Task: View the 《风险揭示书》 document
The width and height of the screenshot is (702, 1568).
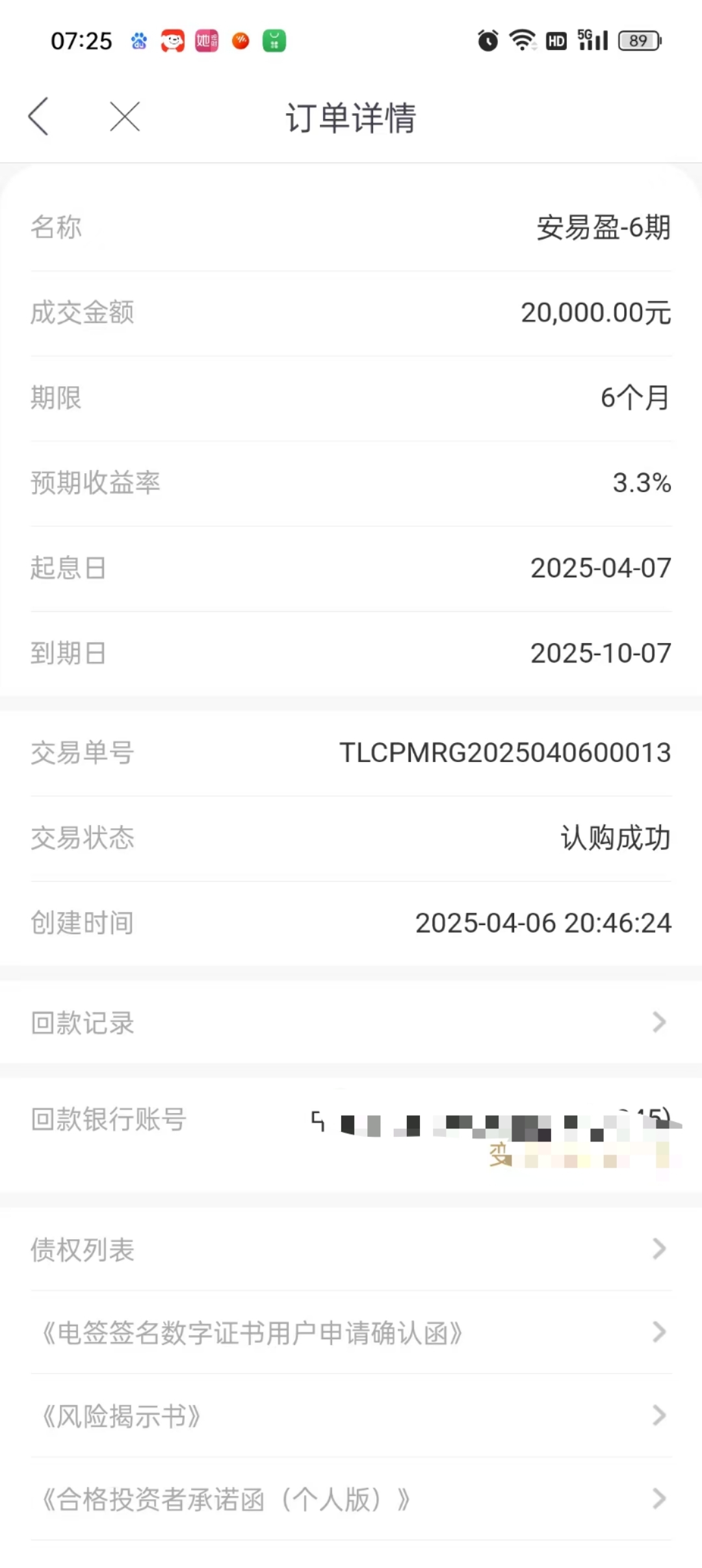Action: click(x=351, y=1416)
